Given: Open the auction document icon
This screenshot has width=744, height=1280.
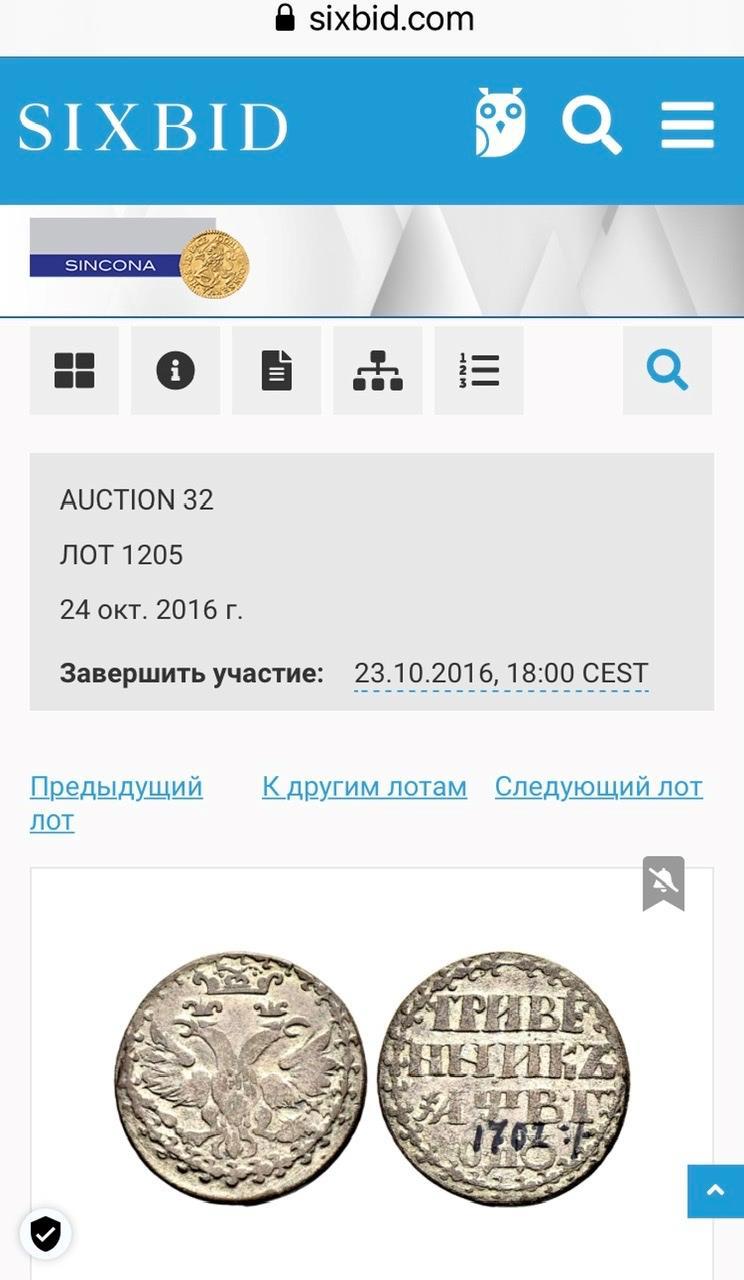Looking at the screenshot, I should point(277,371).
